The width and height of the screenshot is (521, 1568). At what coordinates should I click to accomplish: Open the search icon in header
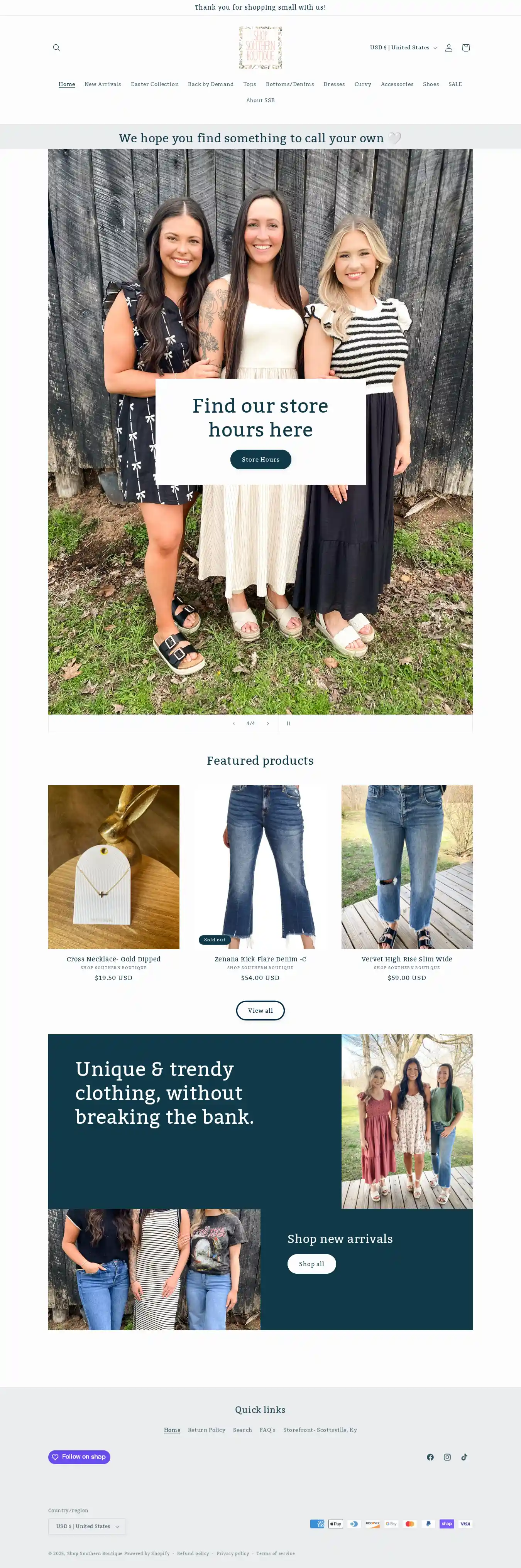57,48
